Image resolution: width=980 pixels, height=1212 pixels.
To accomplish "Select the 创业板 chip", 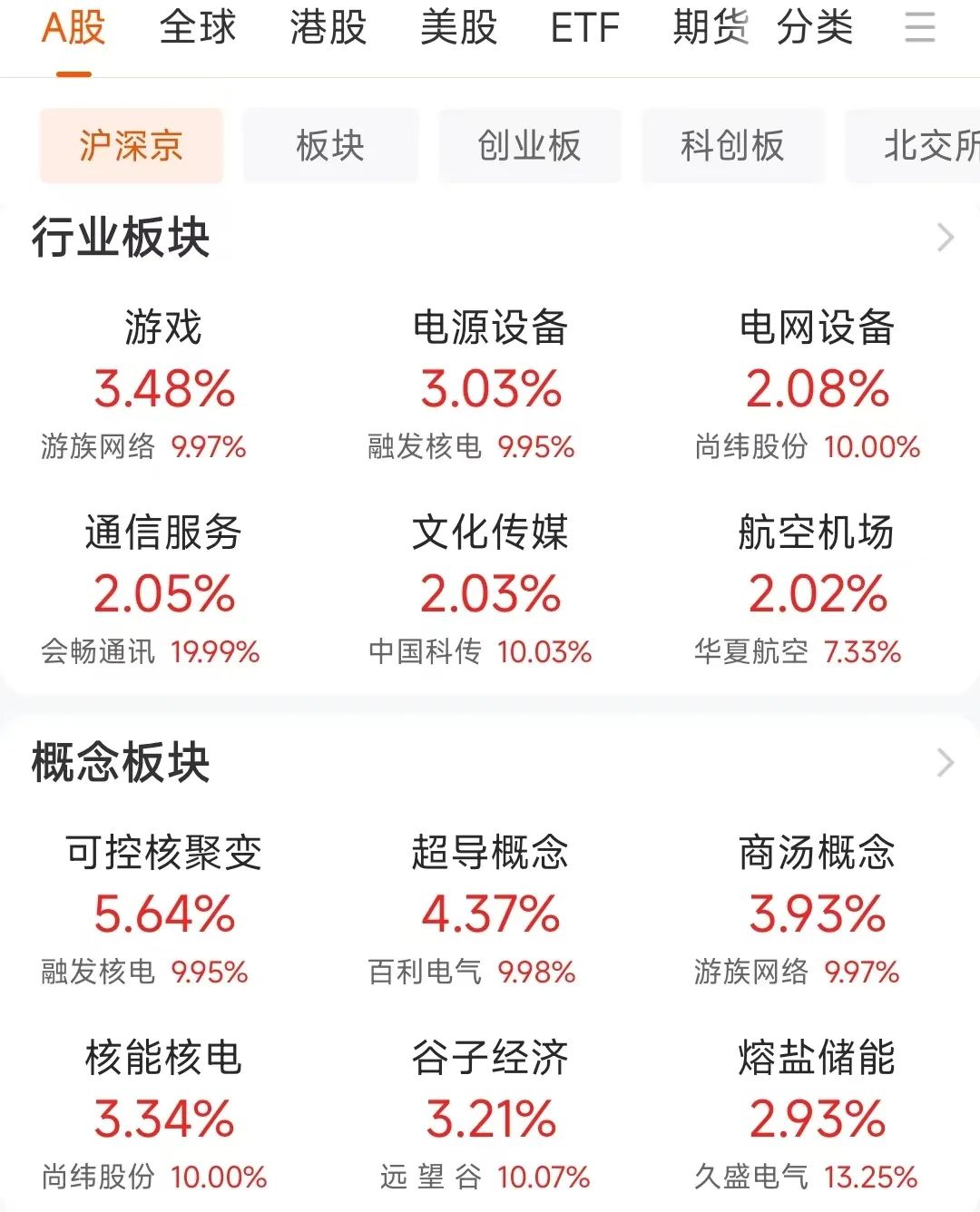I will [x=530, y=146].
